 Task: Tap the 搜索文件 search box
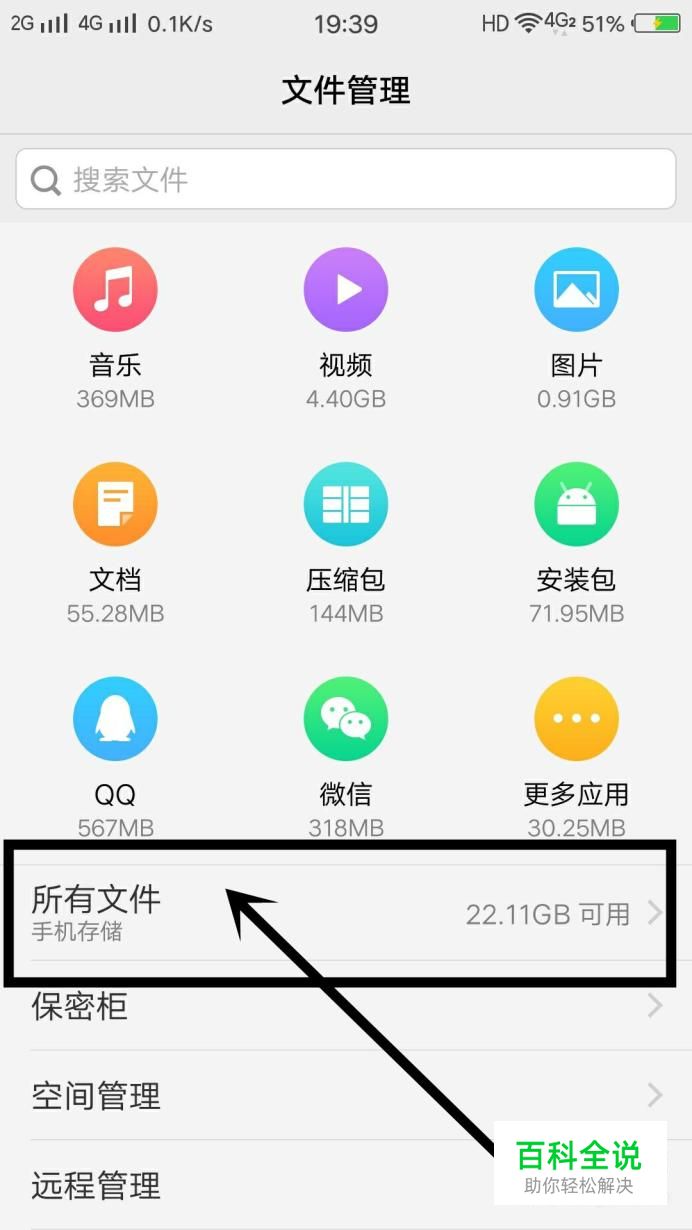[345, 180]
